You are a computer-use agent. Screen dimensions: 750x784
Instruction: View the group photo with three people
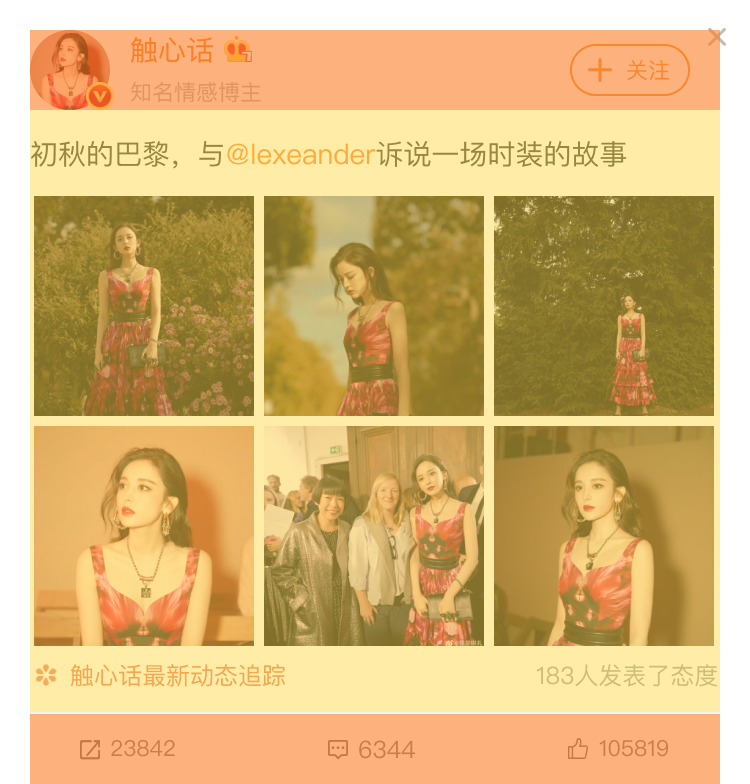point(374,536)
